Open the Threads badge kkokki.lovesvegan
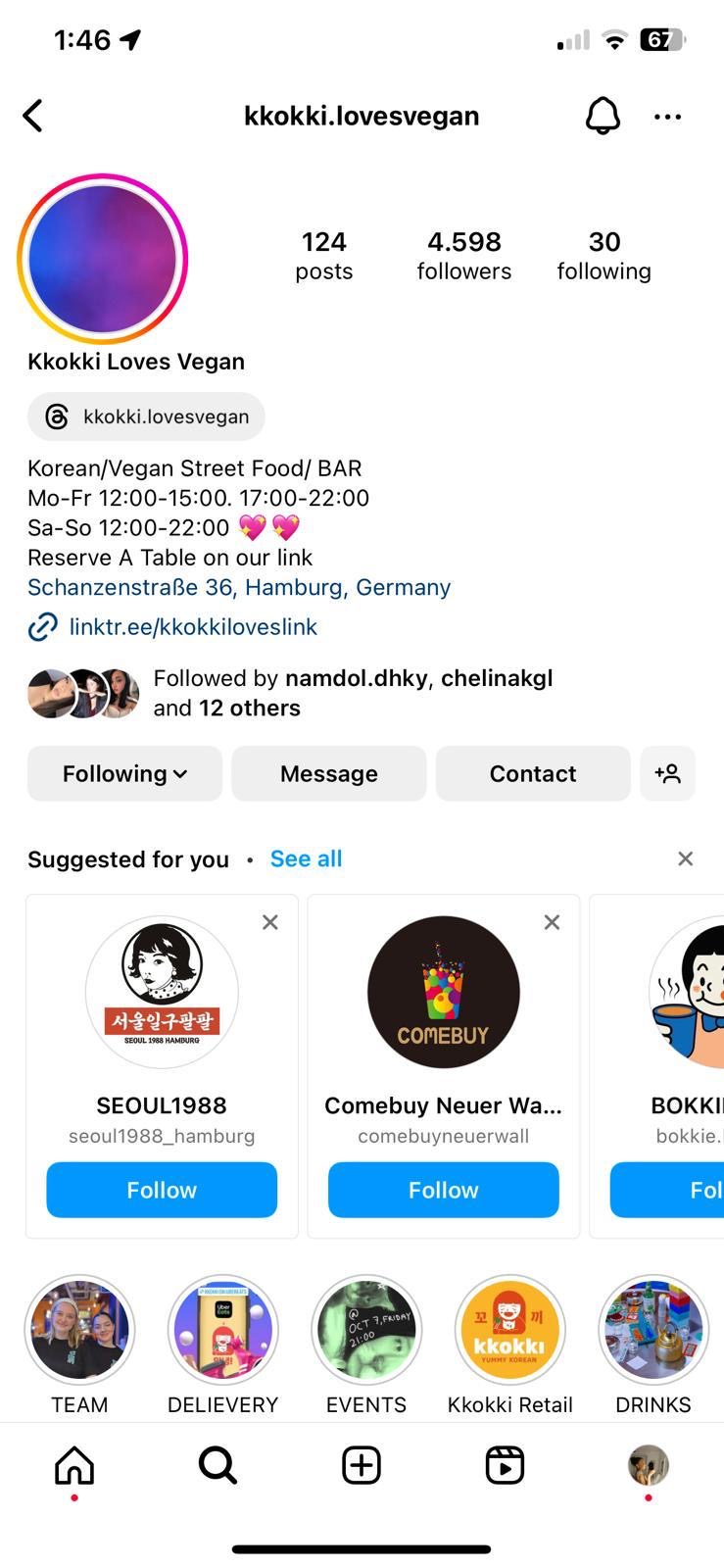This screenshot has height=1568, width=724. click(x=145, y=416)
